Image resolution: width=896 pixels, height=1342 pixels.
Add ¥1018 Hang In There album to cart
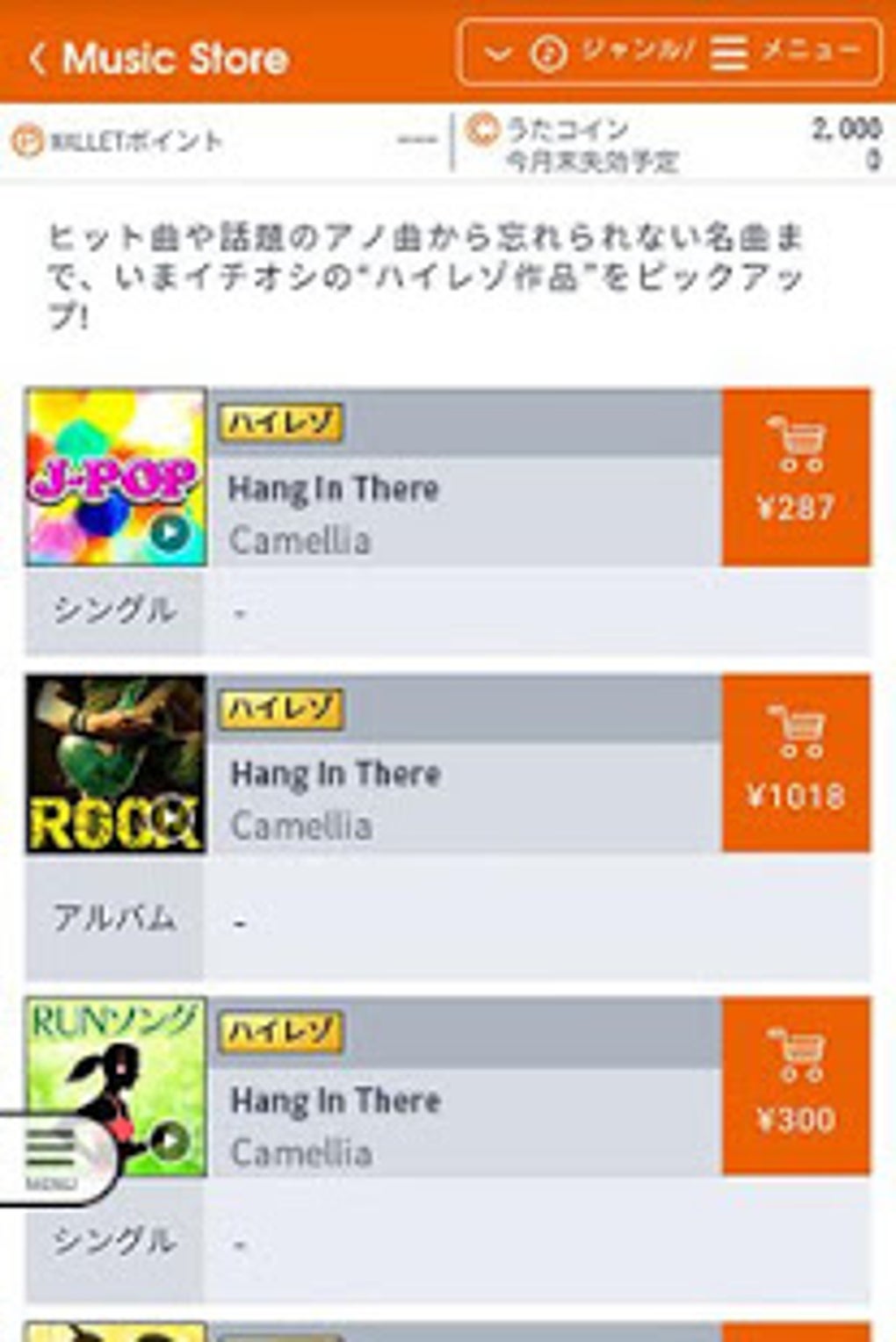tap(796, 763)
